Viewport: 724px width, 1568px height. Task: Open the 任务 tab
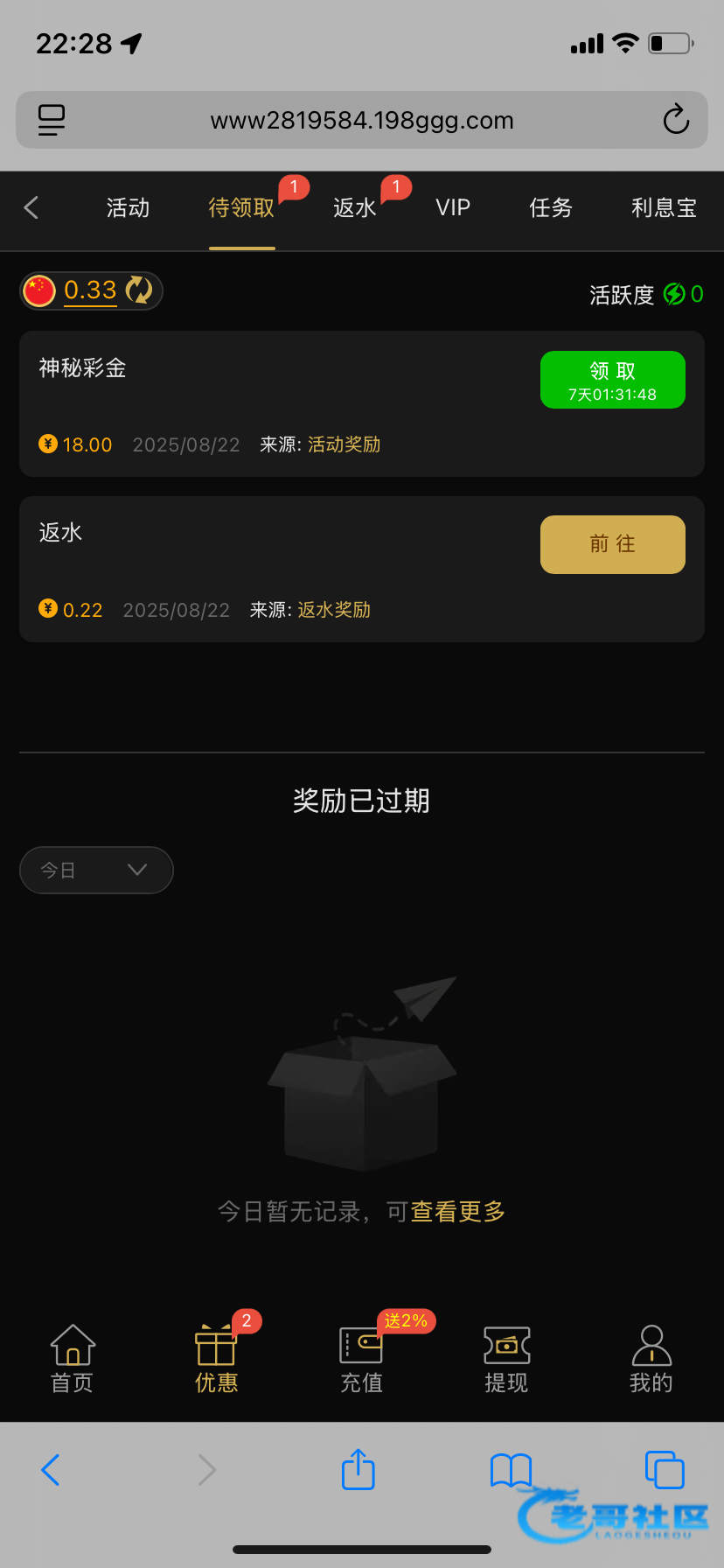coord(551,207)
